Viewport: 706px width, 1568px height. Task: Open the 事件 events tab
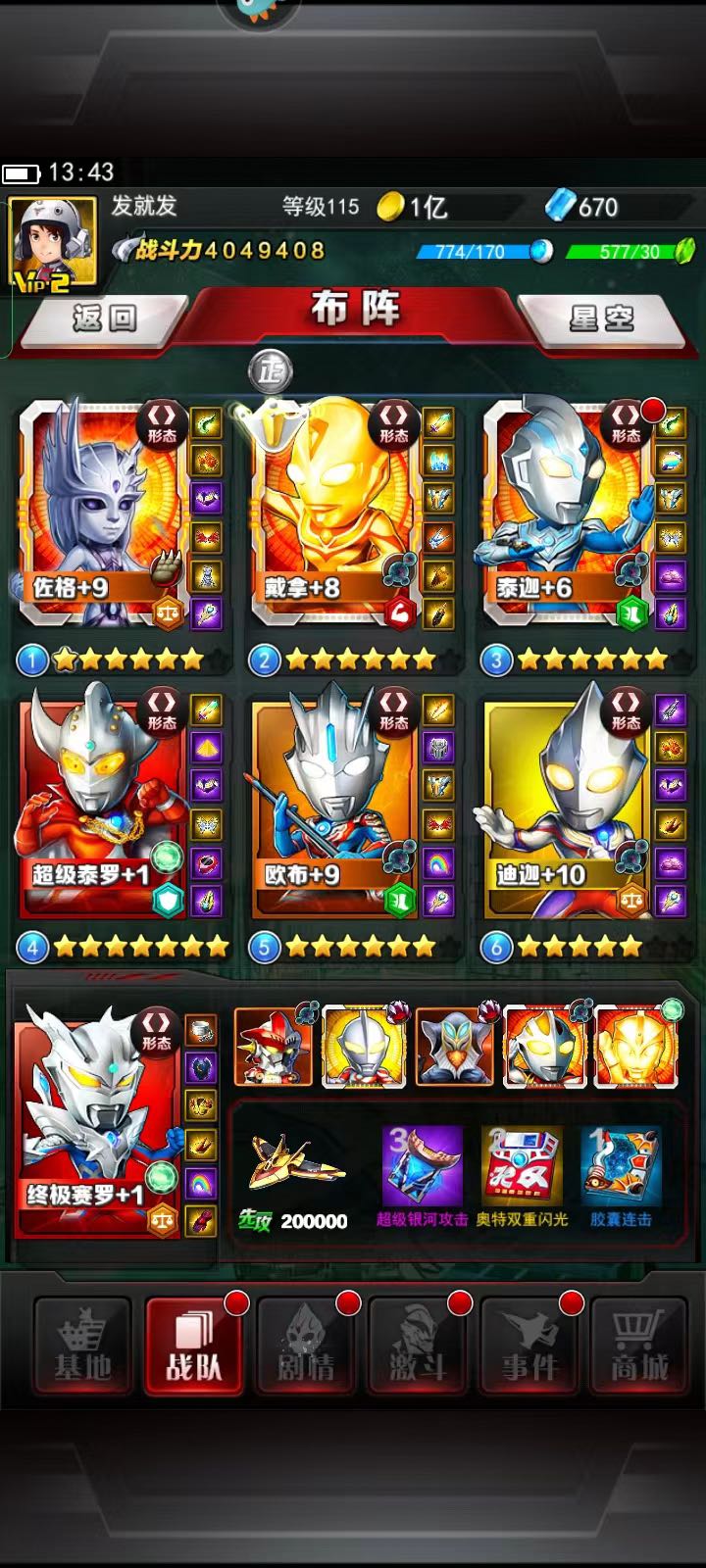[529, 1345]
